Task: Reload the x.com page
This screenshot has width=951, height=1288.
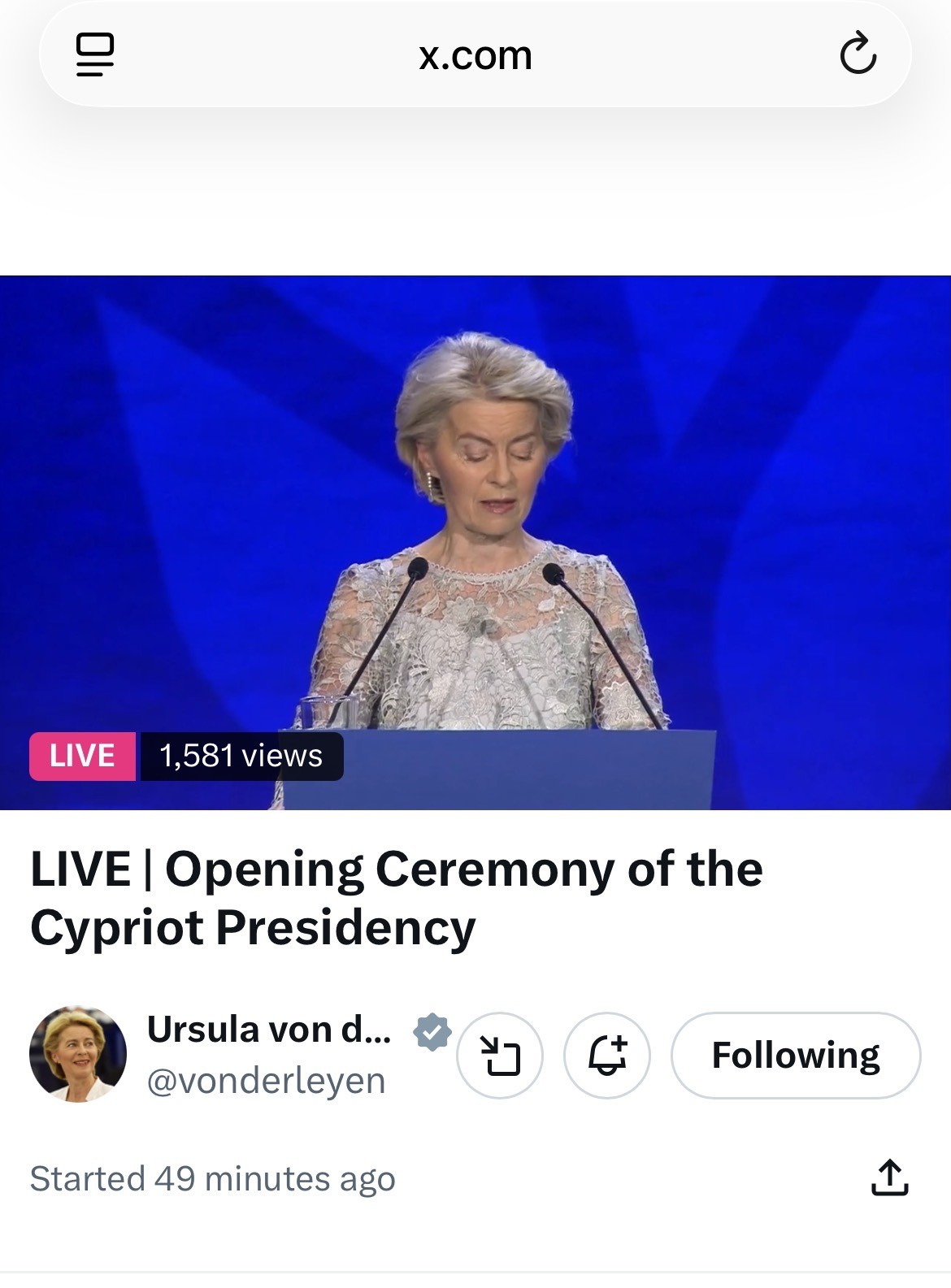Action: coord(858,54)
